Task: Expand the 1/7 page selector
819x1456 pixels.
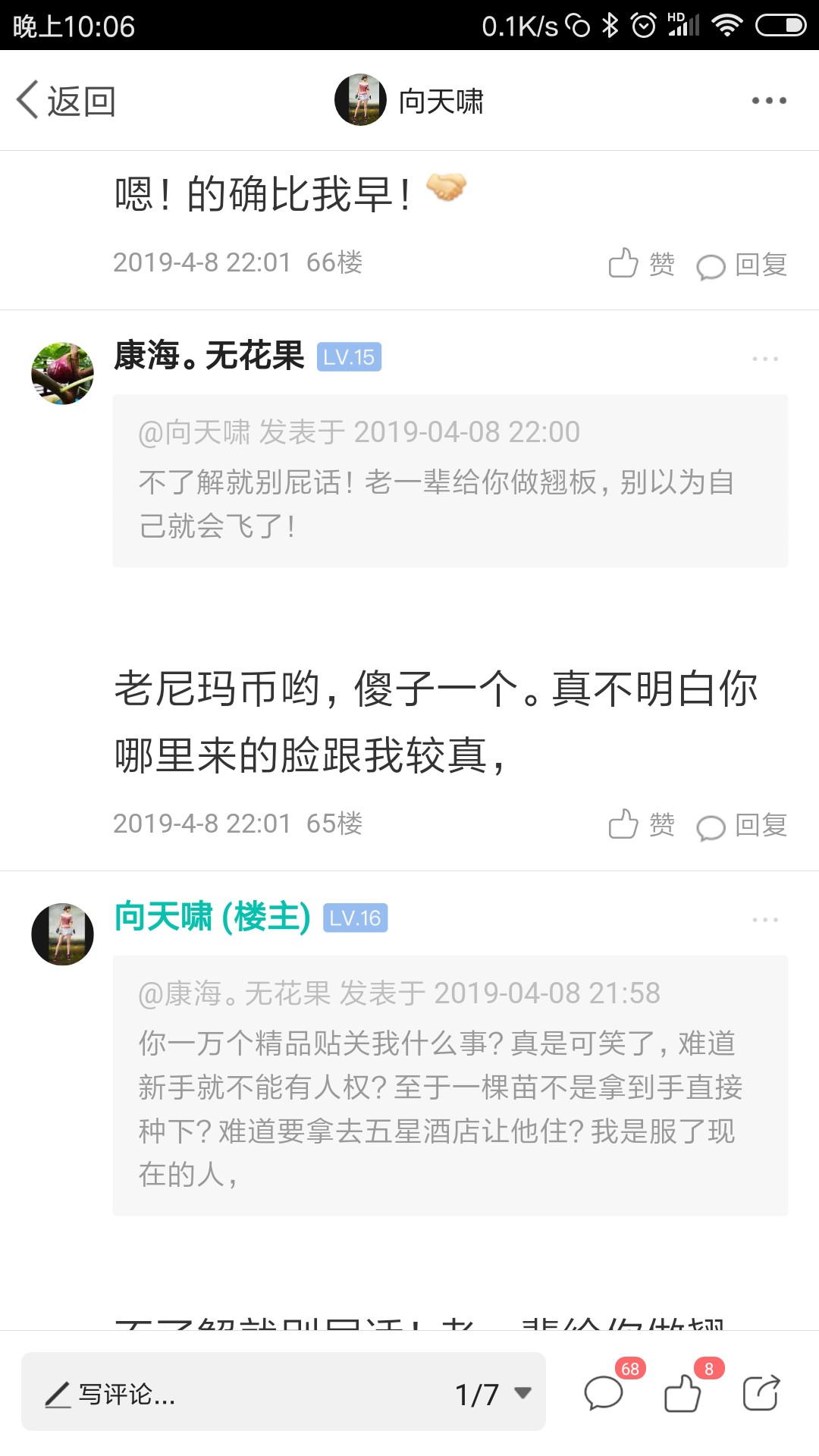Action: 493,1394
